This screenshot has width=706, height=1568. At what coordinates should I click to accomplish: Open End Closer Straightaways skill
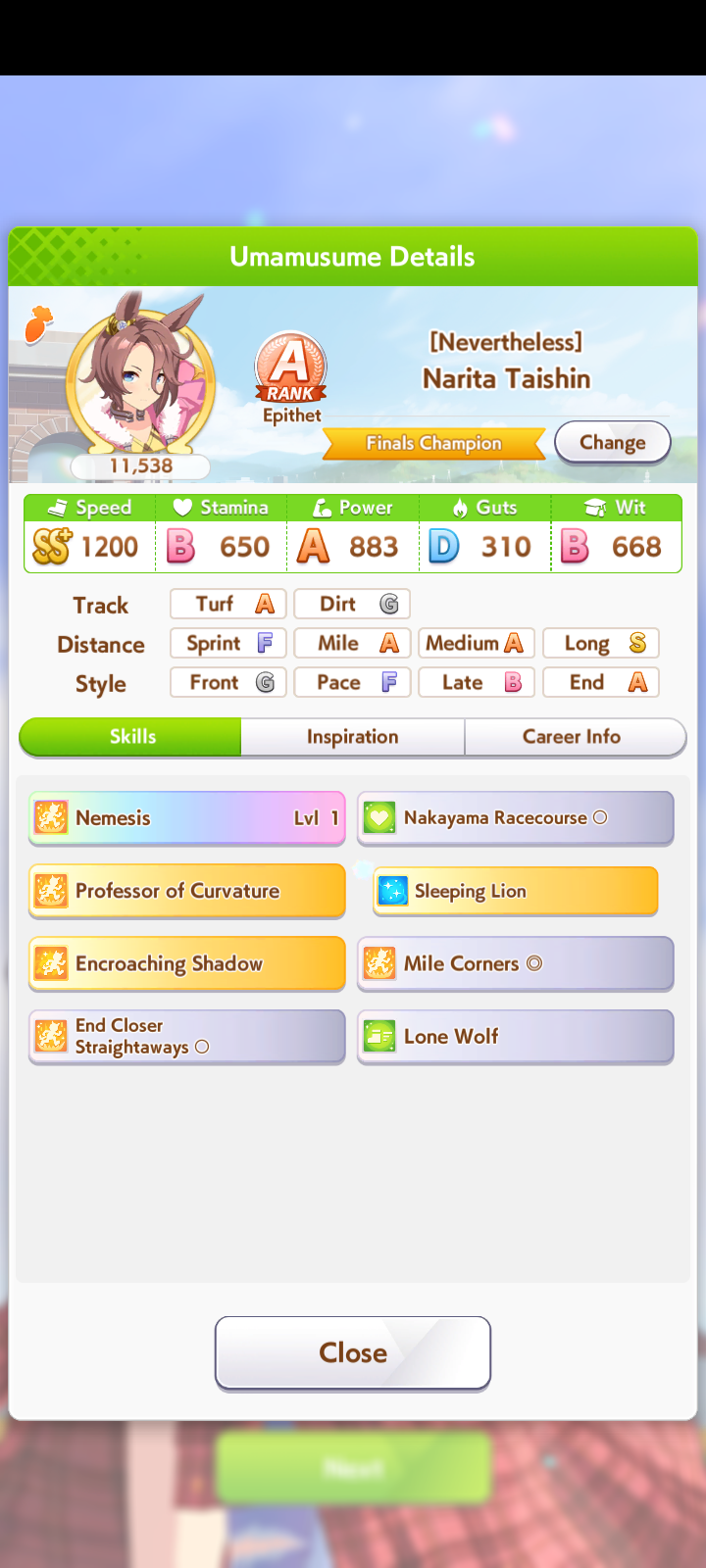(187, 1037)
